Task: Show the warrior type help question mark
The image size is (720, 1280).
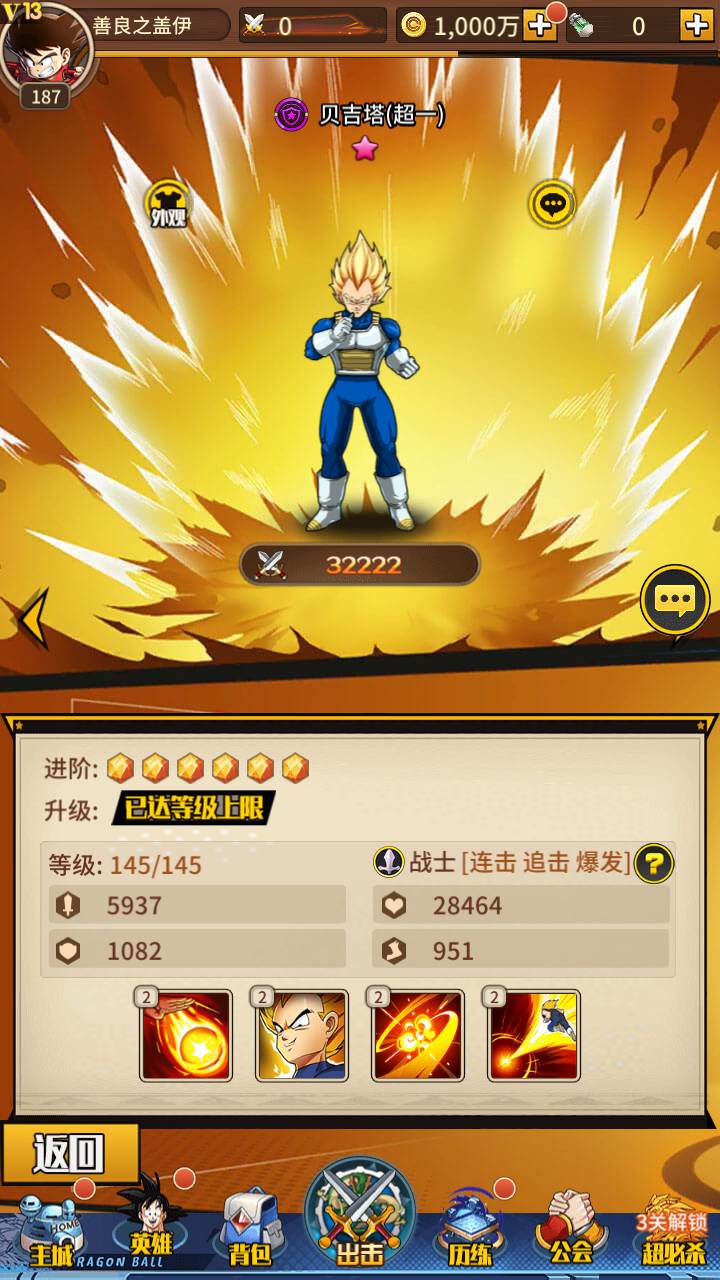Action: pyautogui.click(x=654, y=863)
